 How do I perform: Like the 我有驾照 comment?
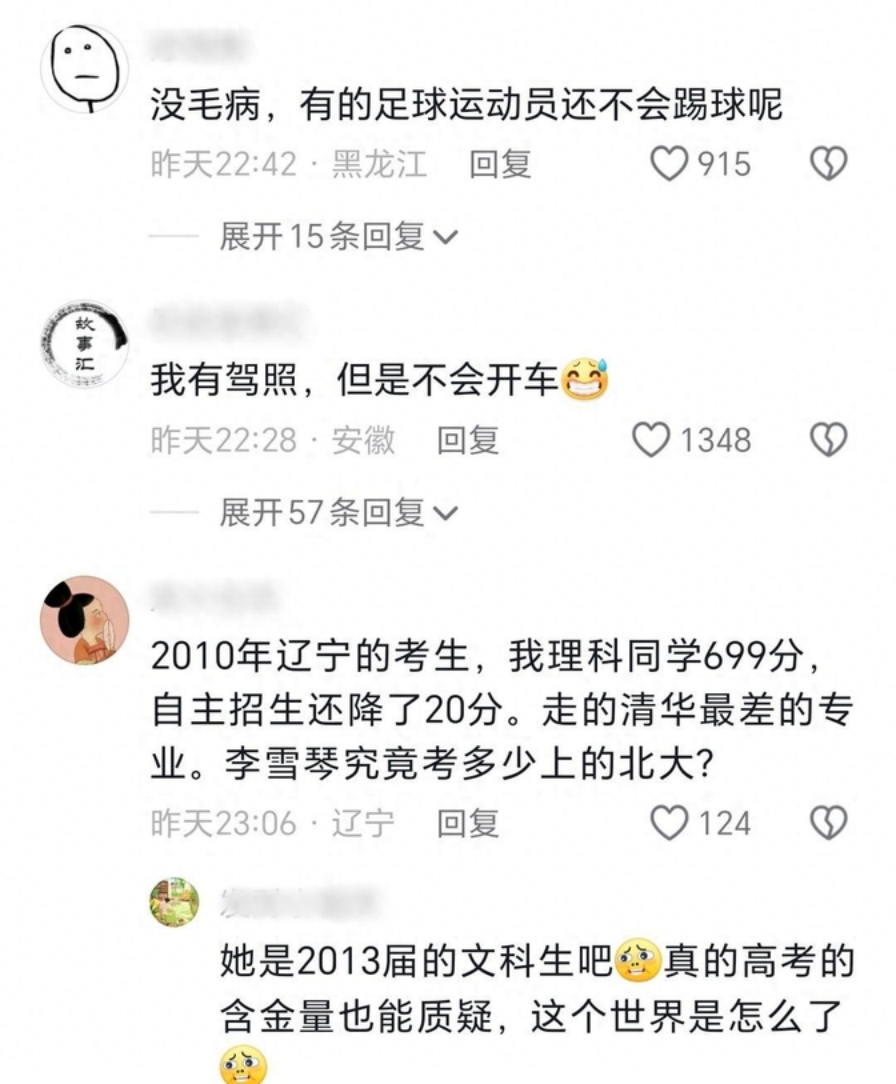coord(653,439)
